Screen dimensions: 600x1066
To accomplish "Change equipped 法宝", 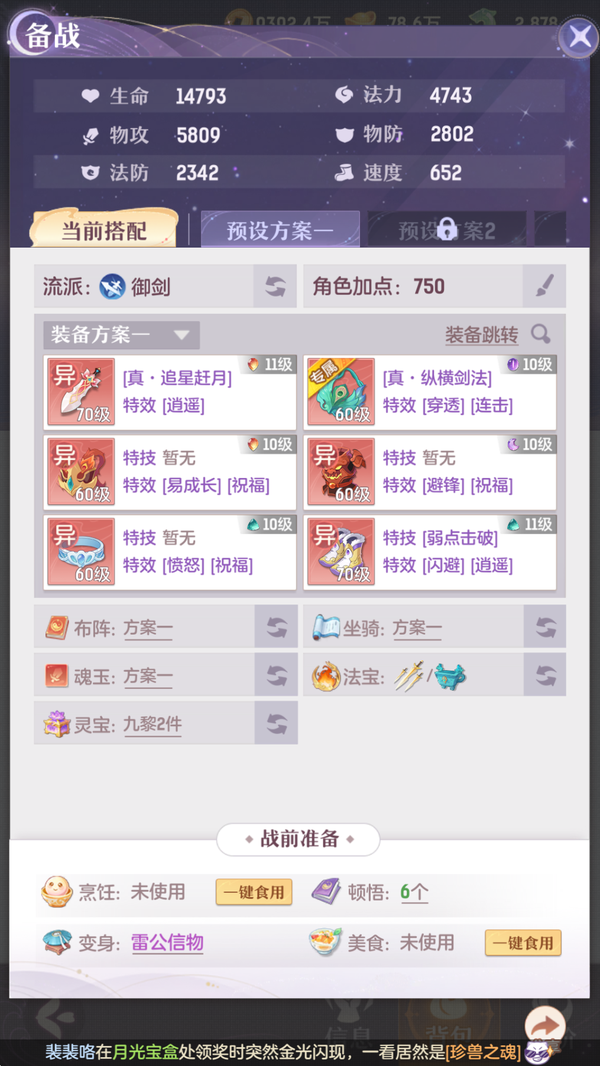I will tap(545, 677).
